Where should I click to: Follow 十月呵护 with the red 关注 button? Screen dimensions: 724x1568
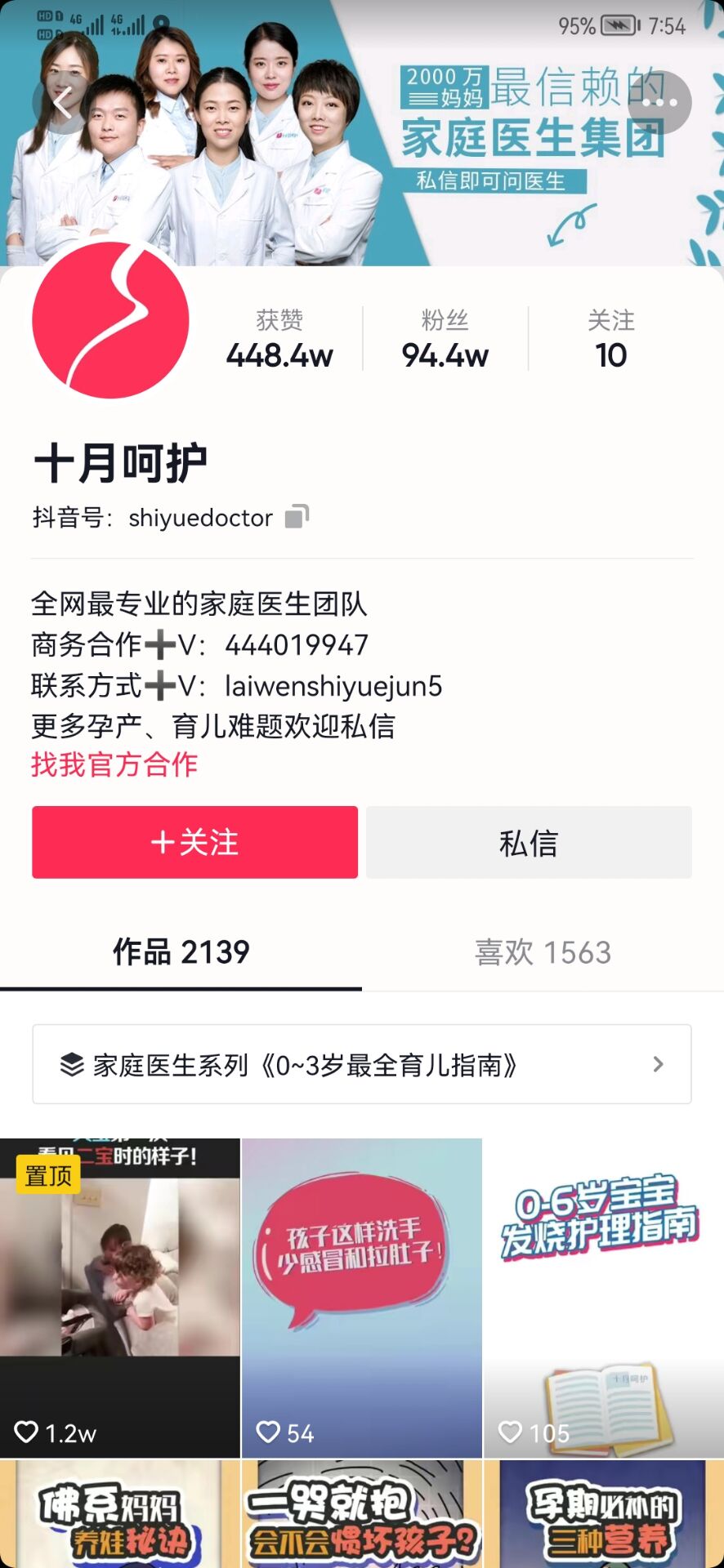[194, 842]
